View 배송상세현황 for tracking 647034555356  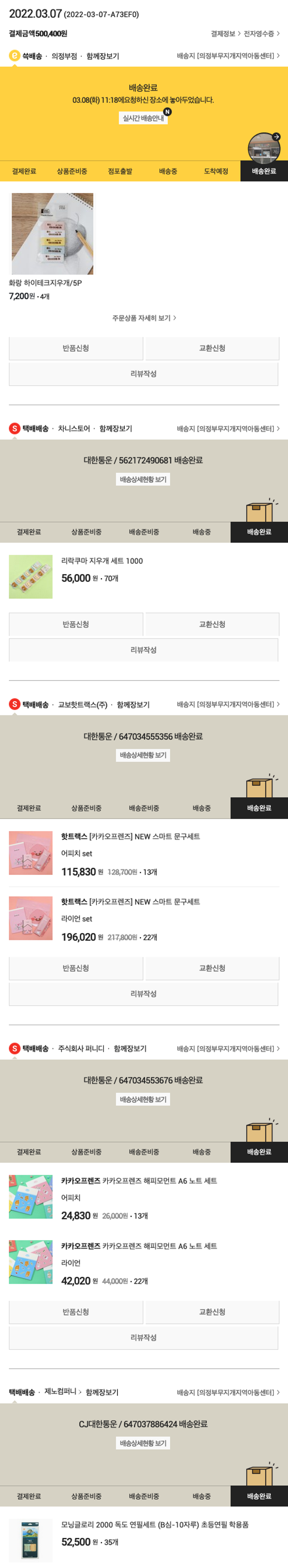click(143, 755)
